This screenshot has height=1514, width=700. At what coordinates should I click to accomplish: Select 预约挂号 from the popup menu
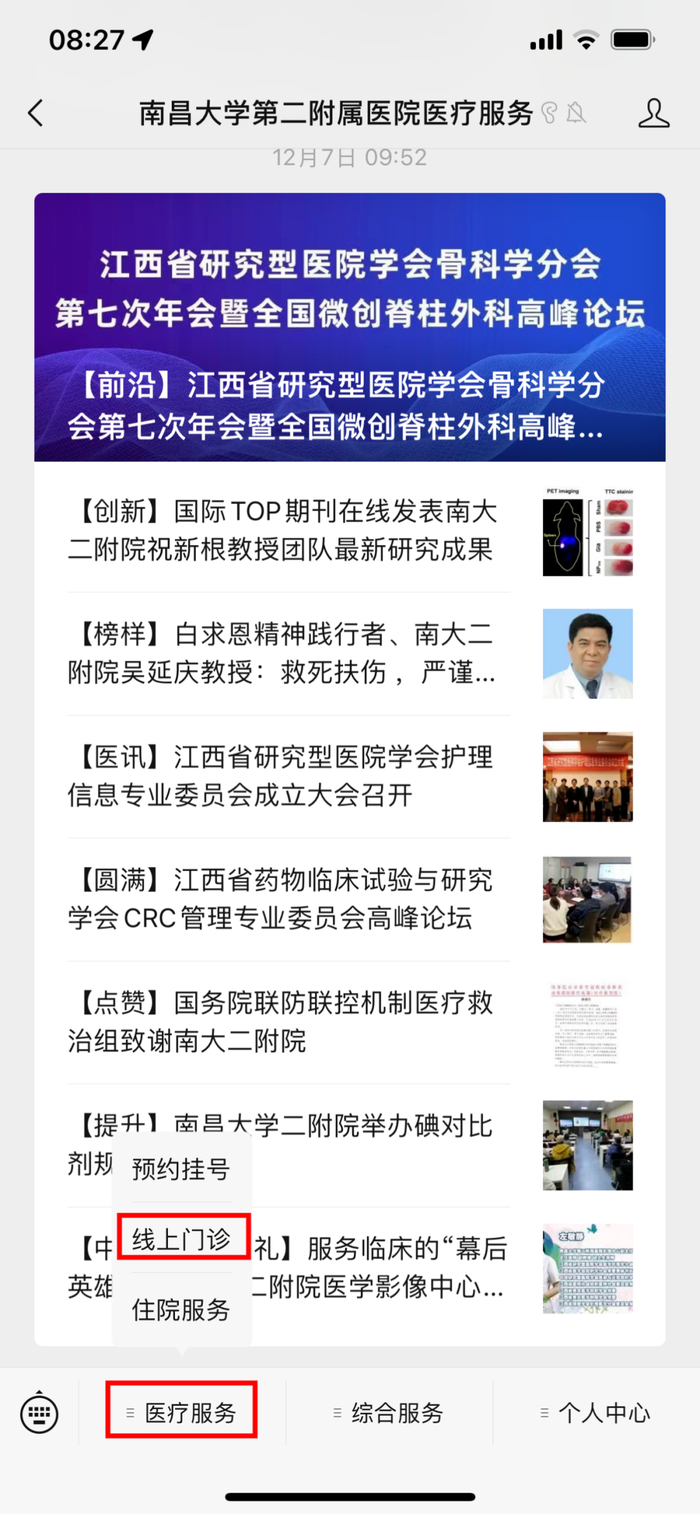[181, 1168]
